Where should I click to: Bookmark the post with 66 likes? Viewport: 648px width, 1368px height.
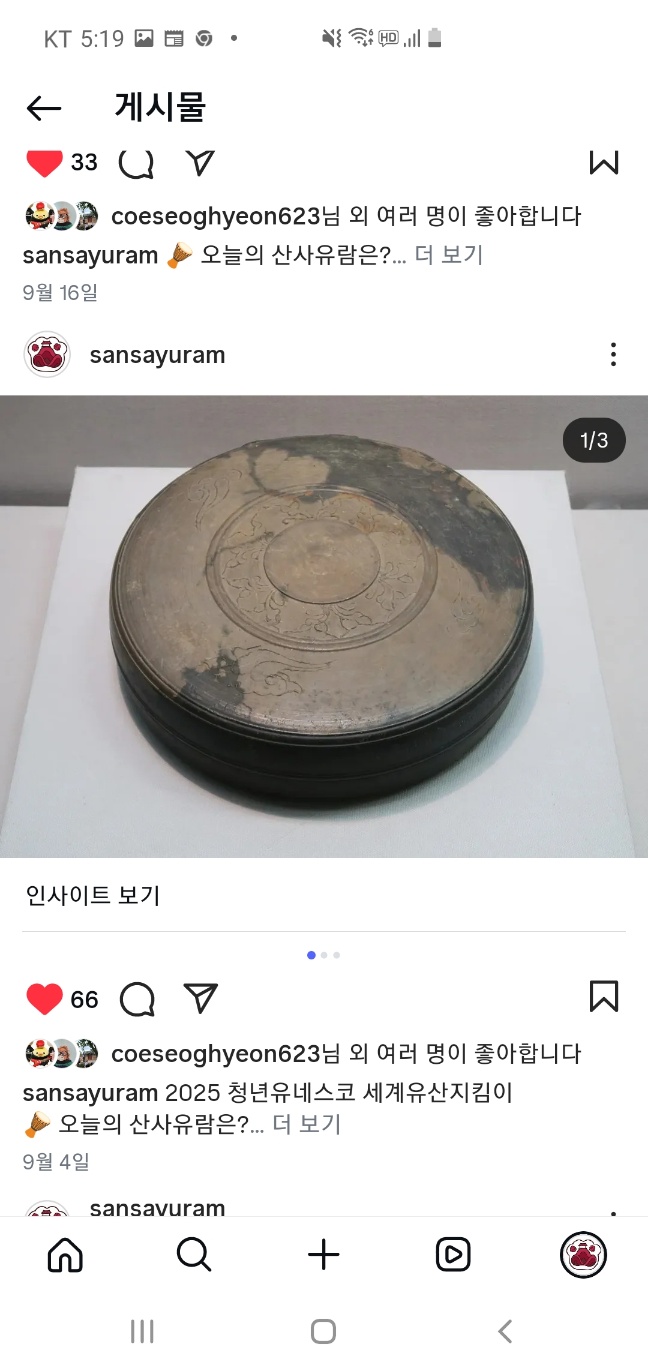pyautogui.click(x=603, y=997)
